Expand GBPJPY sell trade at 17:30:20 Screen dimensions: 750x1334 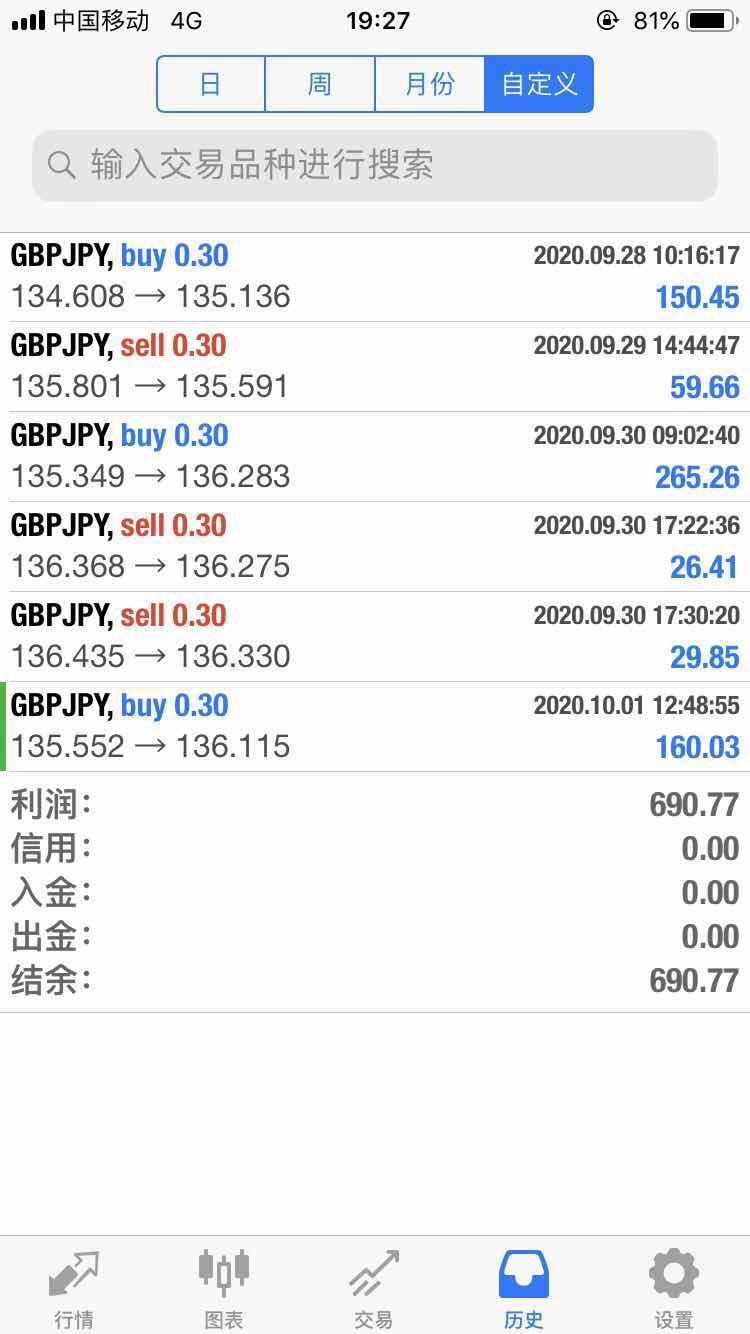pos(375,637)
